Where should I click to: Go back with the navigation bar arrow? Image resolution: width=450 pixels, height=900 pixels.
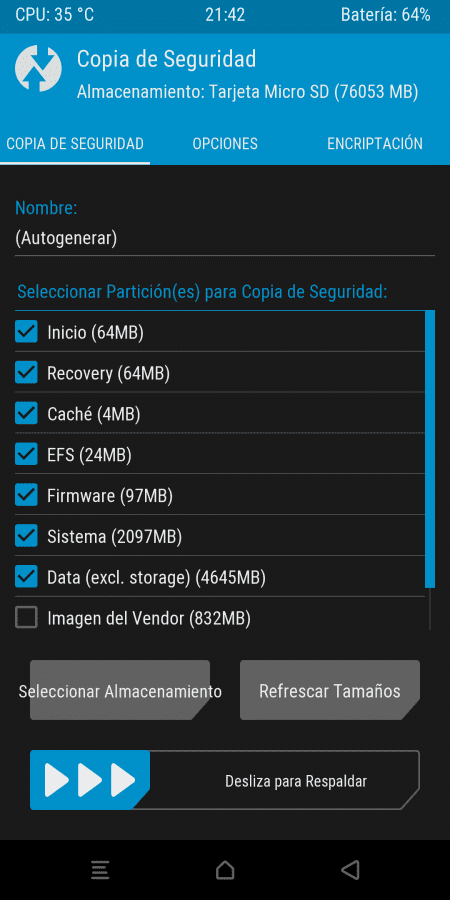click(x=350, y=870)
